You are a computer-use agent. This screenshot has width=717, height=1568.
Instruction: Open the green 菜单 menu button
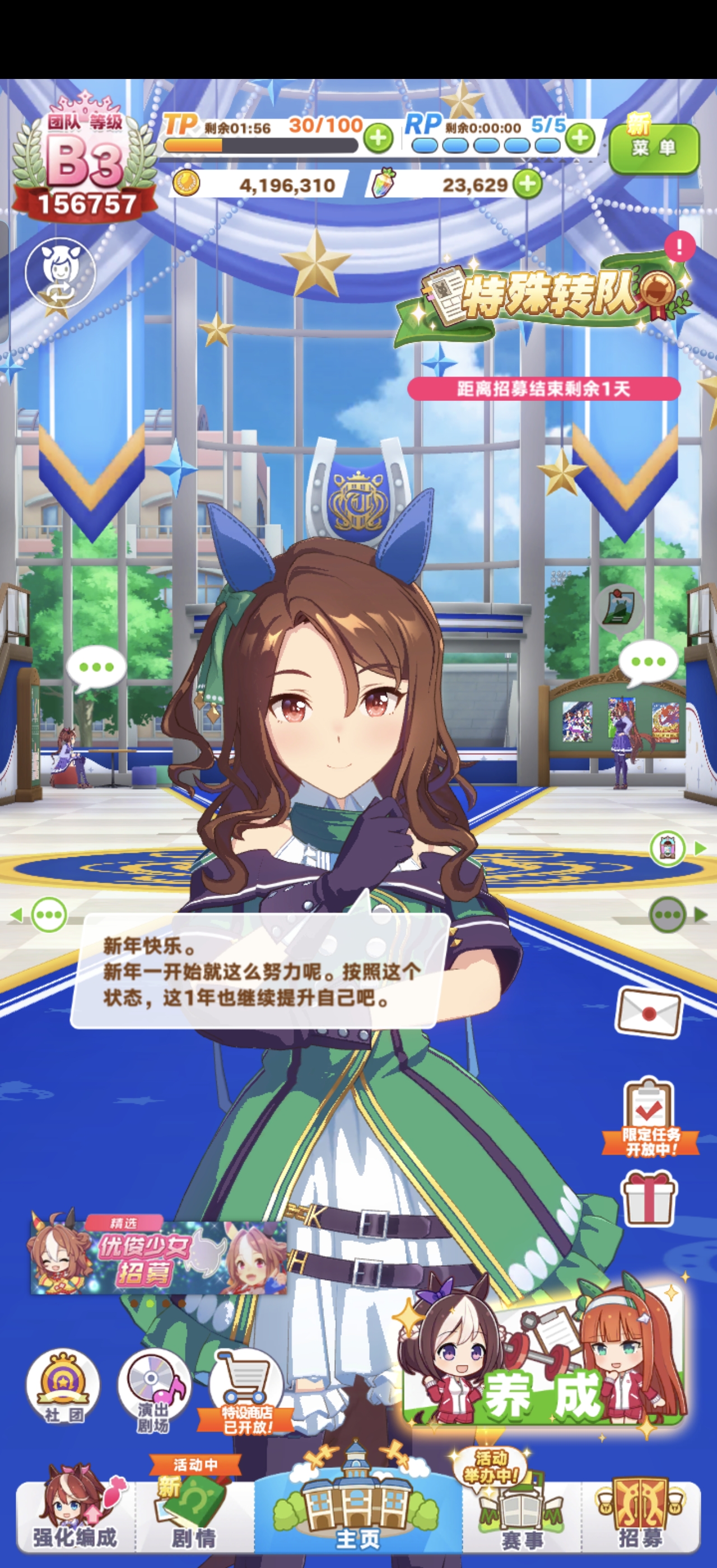pos(654,148)
